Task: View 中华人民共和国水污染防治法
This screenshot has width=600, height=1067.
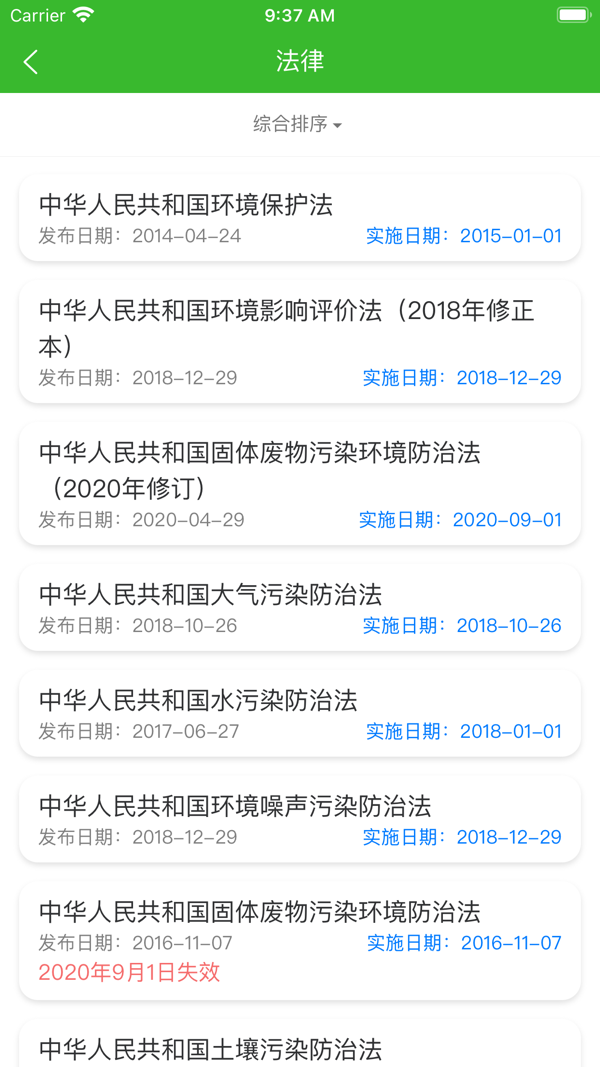Action: point(300,714)
